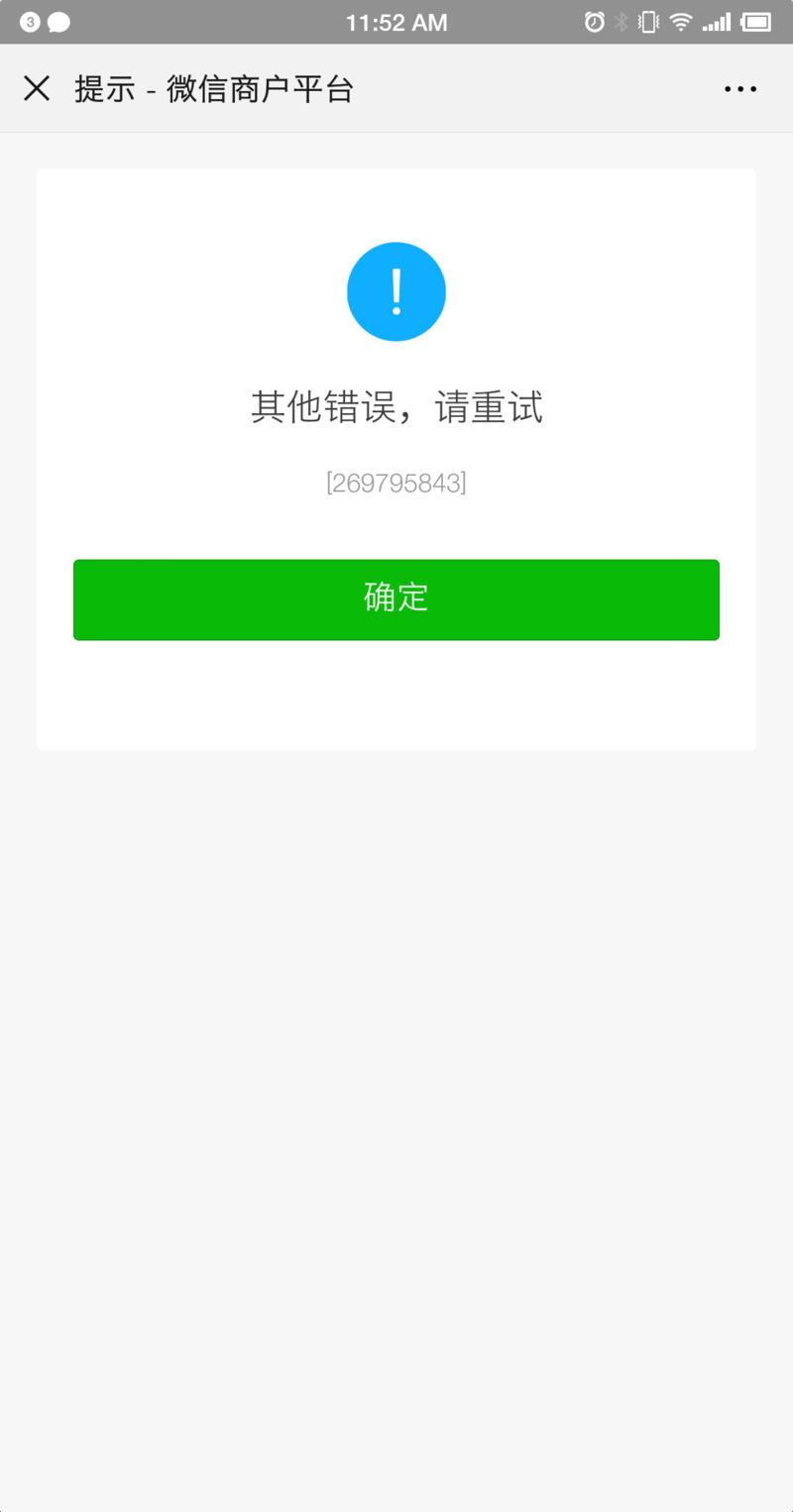Tap the blue exclamation warning icon
793x1512 pixels.
click(396, 290)
